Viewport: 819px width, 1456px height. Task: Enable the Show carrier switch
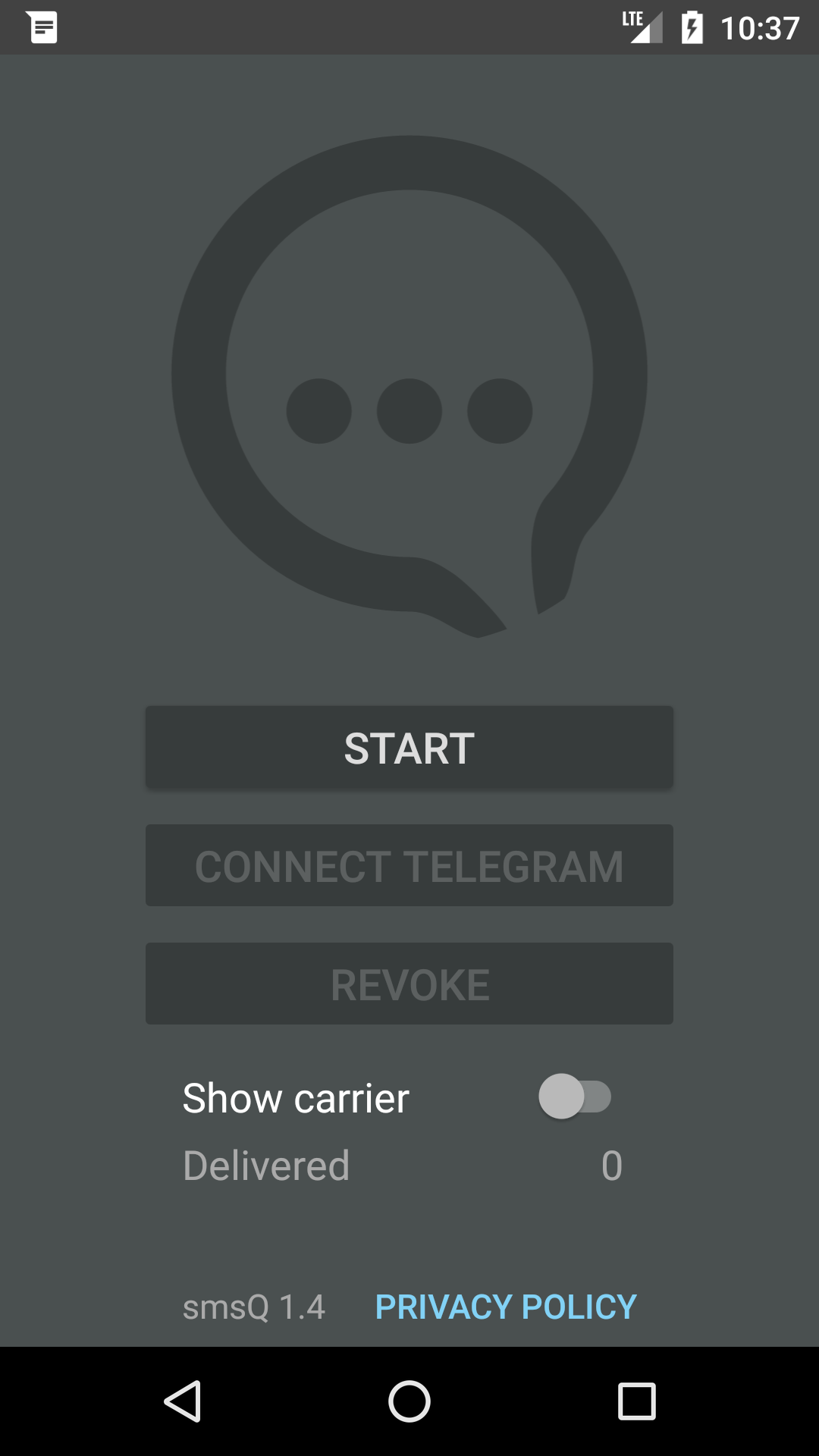(574, 1097)
